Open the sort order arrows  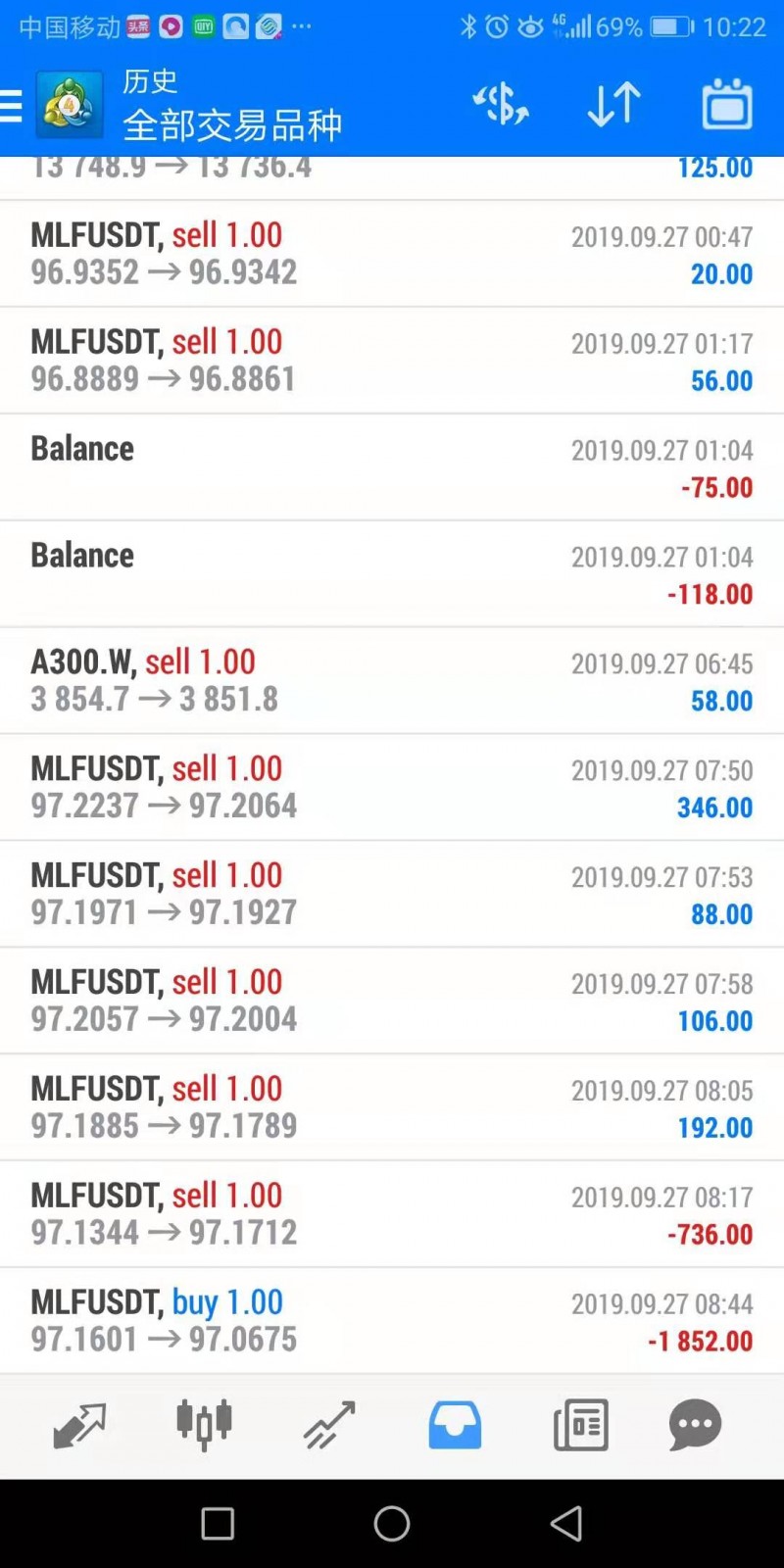coord(613,105)
